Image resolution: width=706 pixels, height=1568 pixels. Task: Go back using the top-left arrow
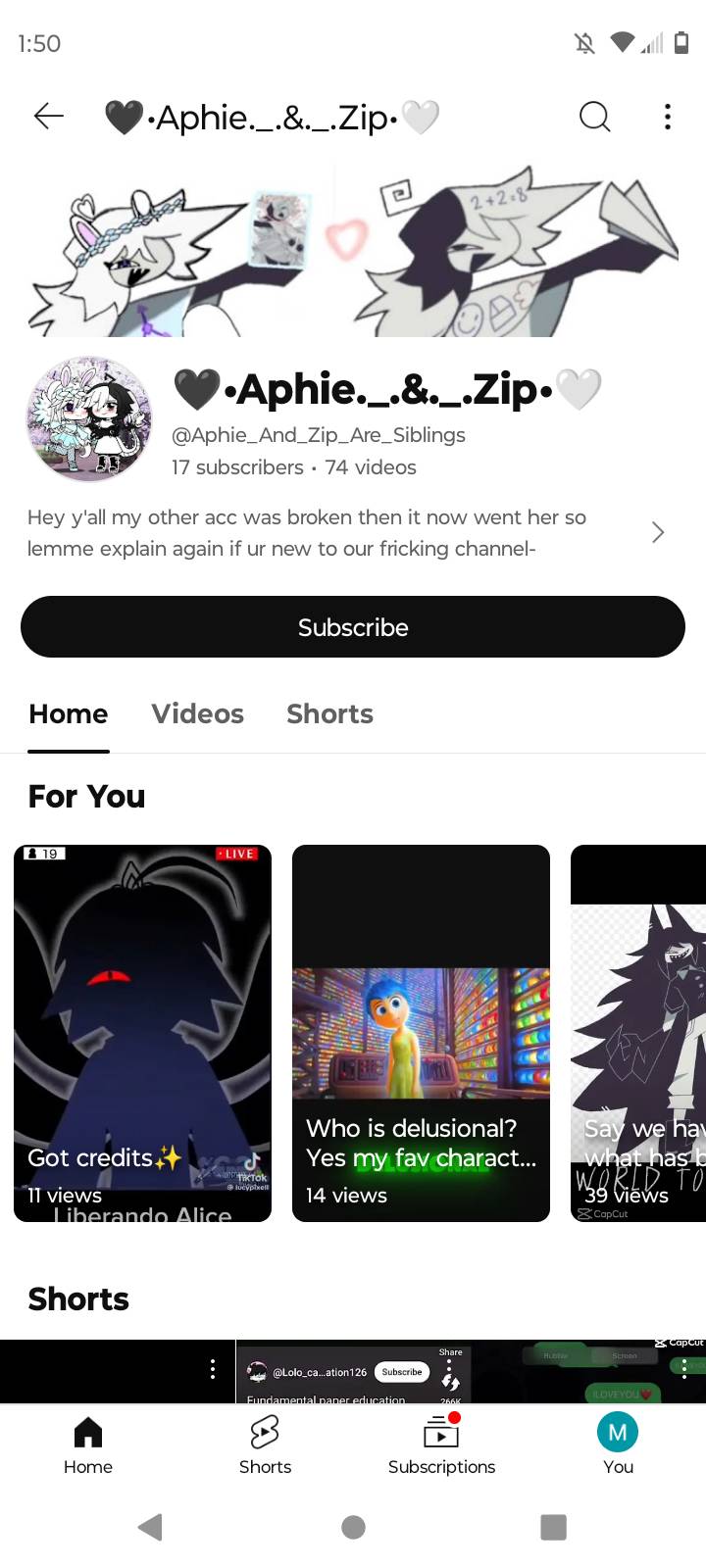point(48,117)
